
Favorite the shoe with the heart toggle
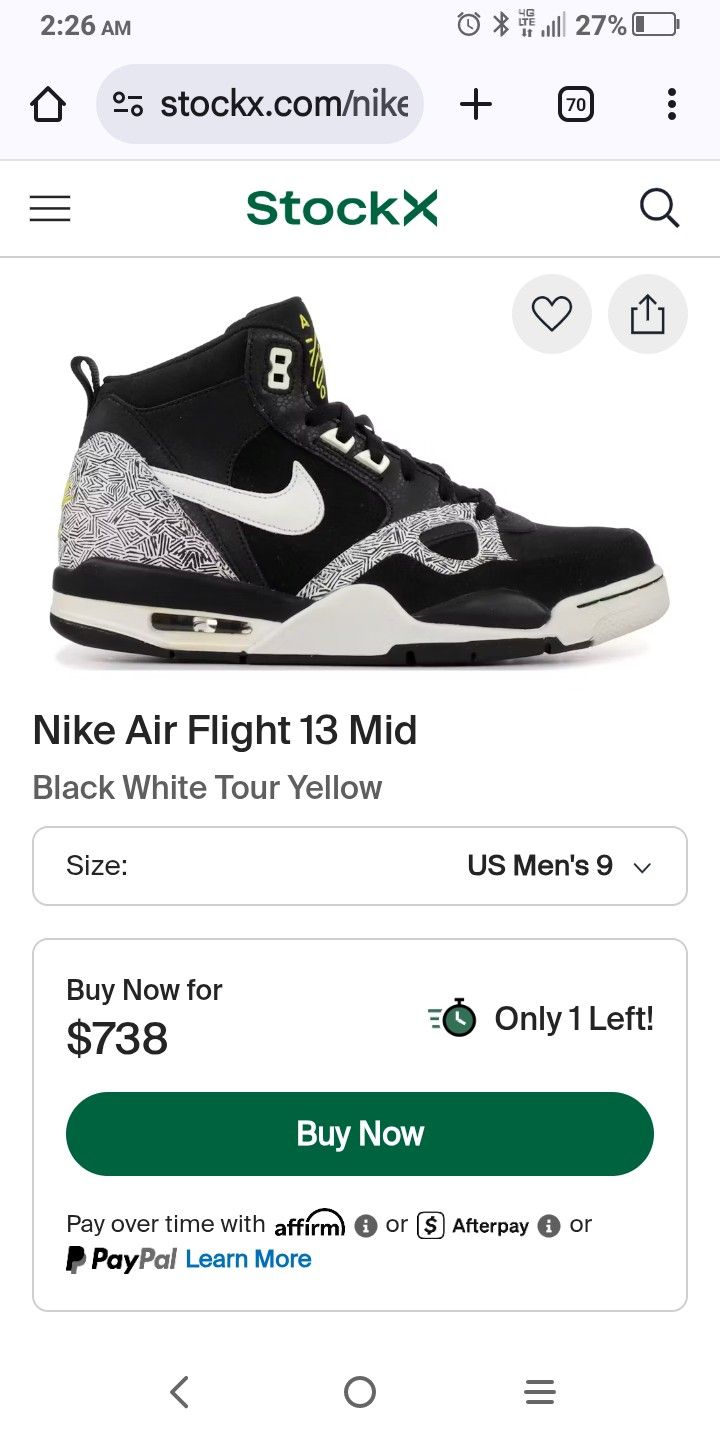(551, 313)
